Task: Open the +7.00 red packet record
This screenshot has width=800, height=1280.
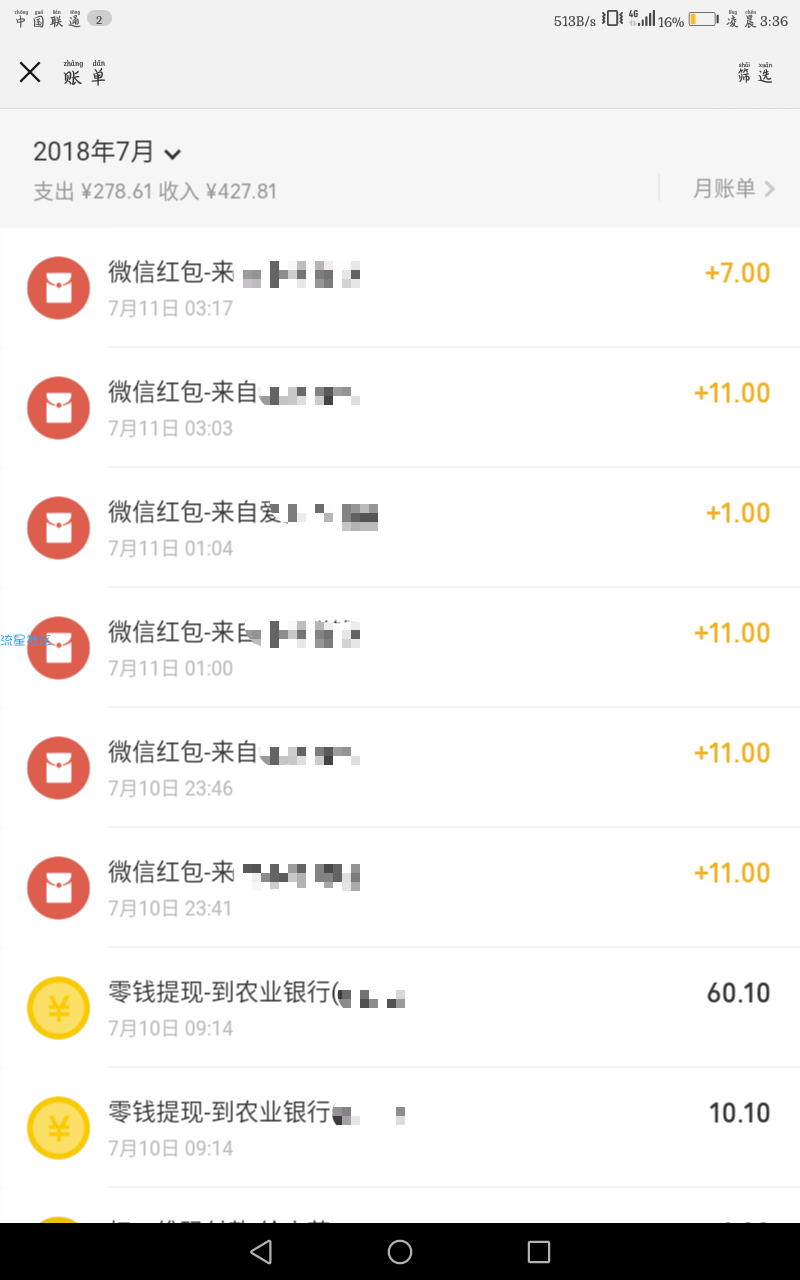Action: (400, 288)
